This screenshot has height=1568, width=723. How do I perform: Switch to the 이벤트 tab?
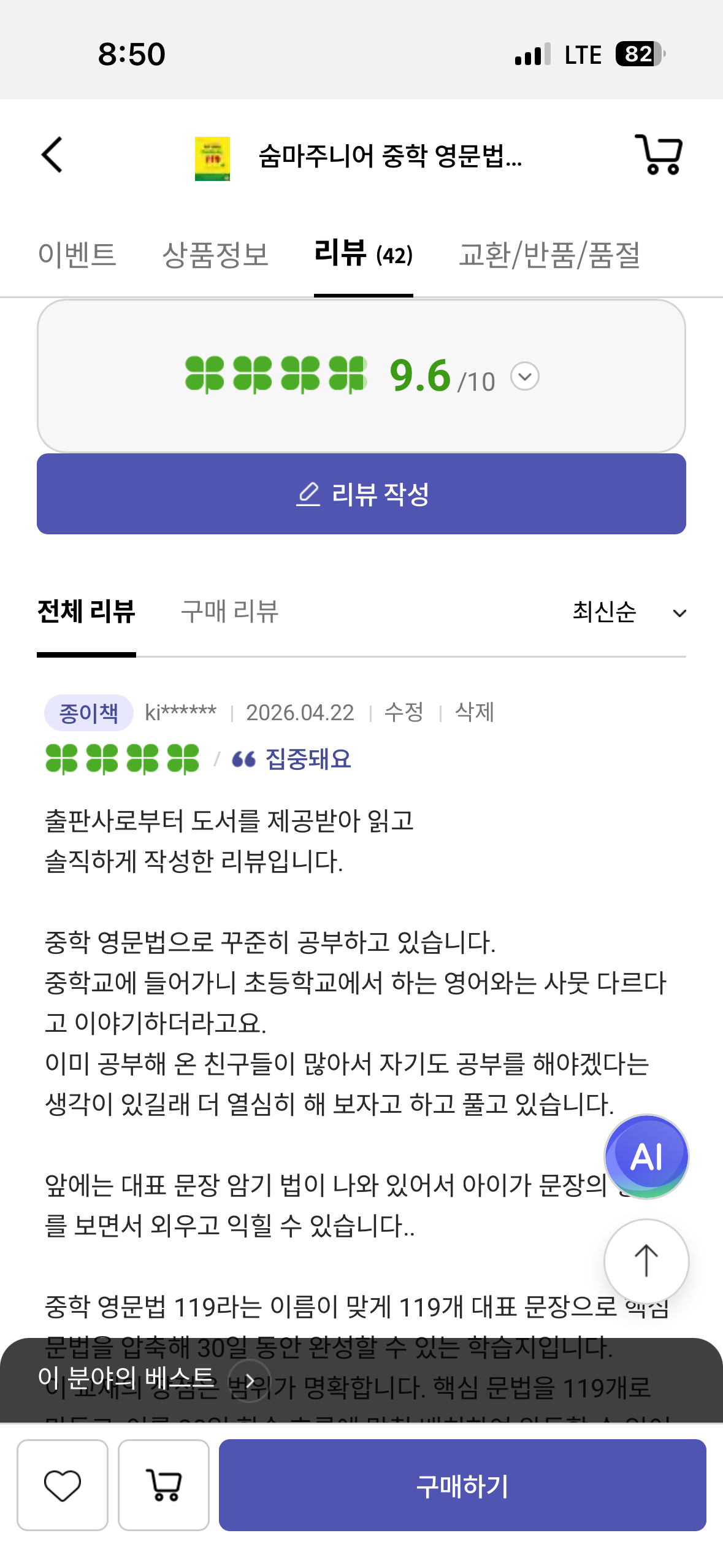77,255
